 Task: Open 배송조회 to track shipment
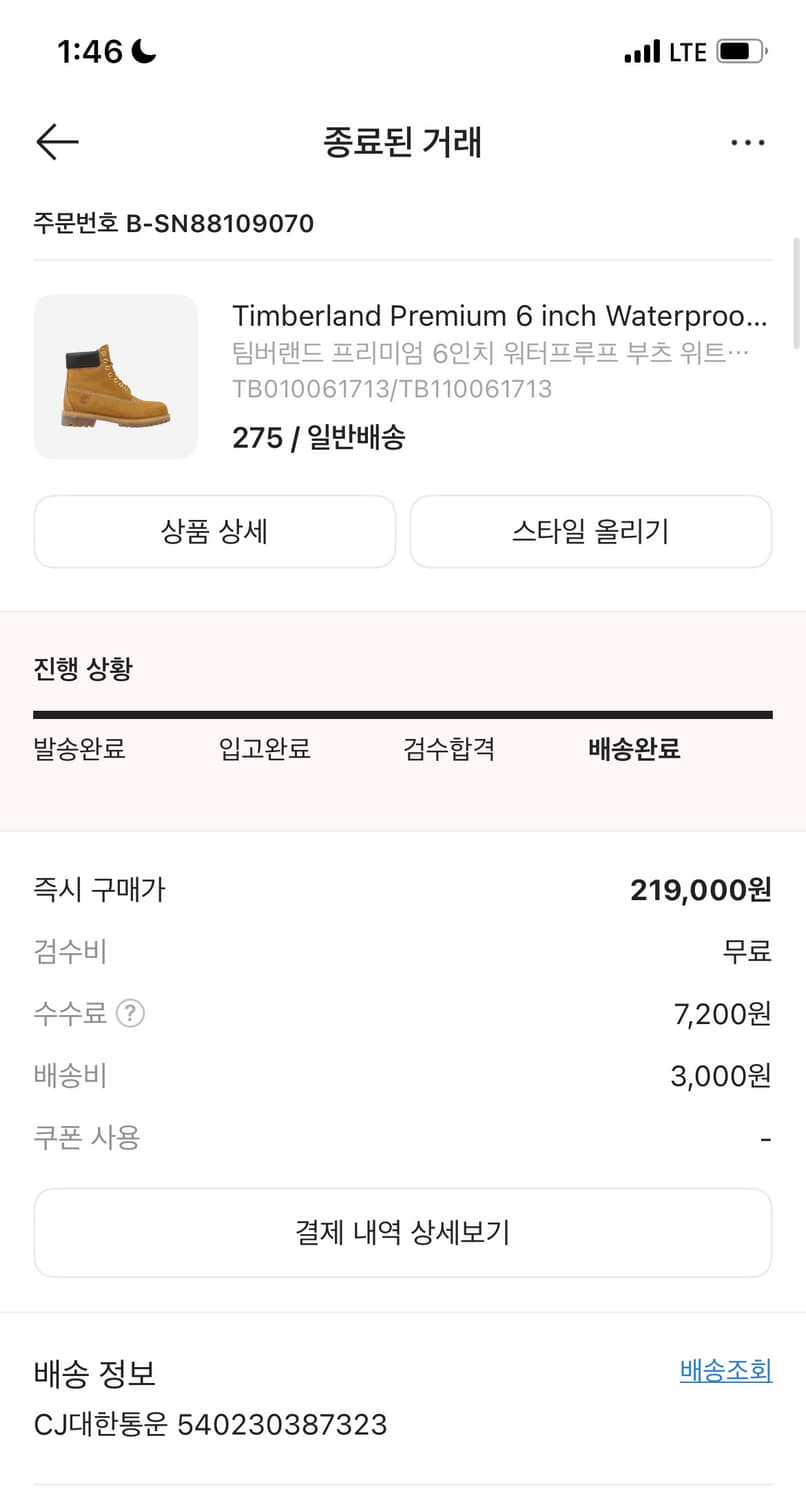726,1374
